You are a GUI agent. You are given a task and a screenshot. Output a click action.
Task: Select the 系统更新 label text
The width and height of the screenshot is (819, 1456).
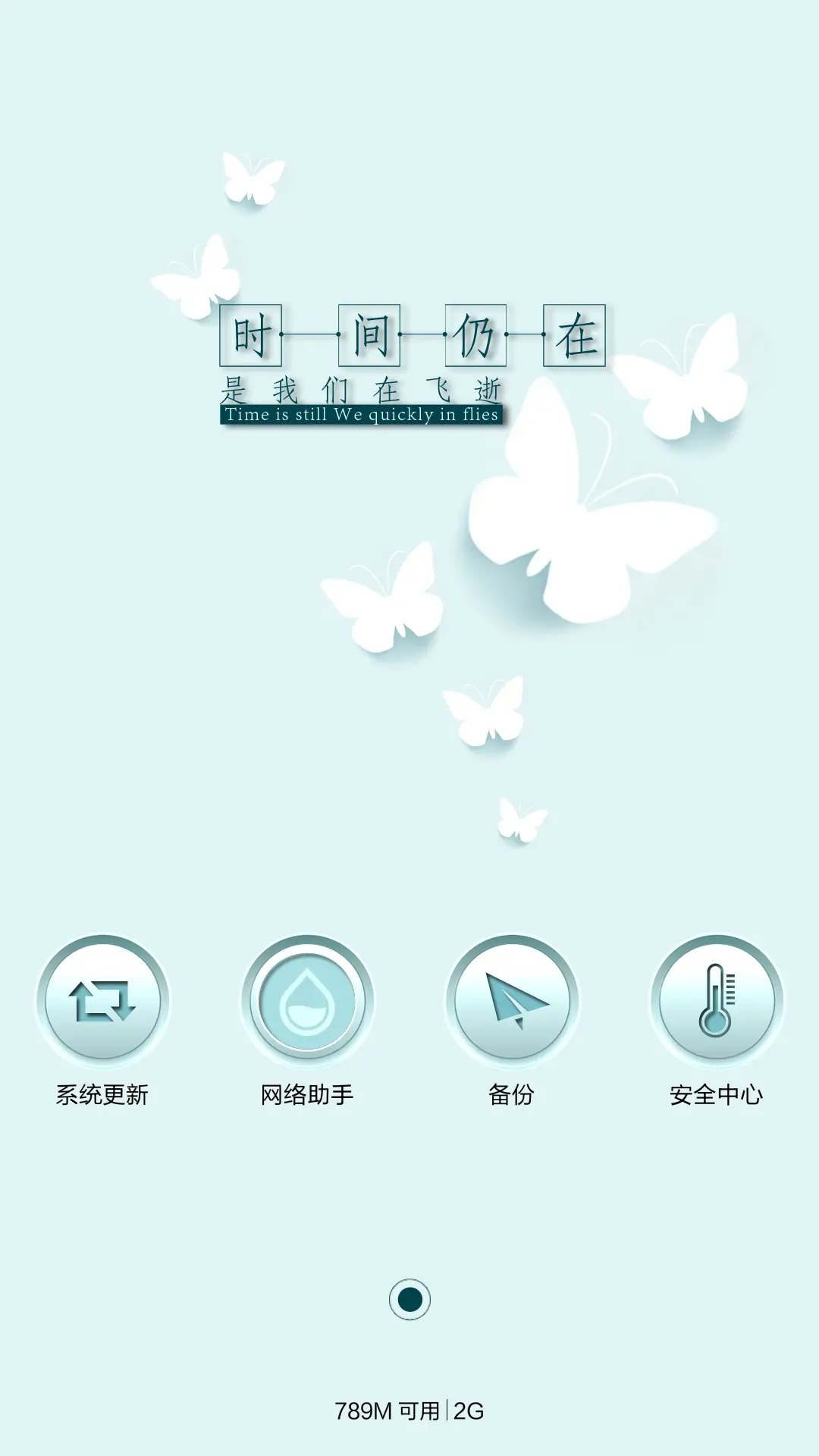(103, 1094)
